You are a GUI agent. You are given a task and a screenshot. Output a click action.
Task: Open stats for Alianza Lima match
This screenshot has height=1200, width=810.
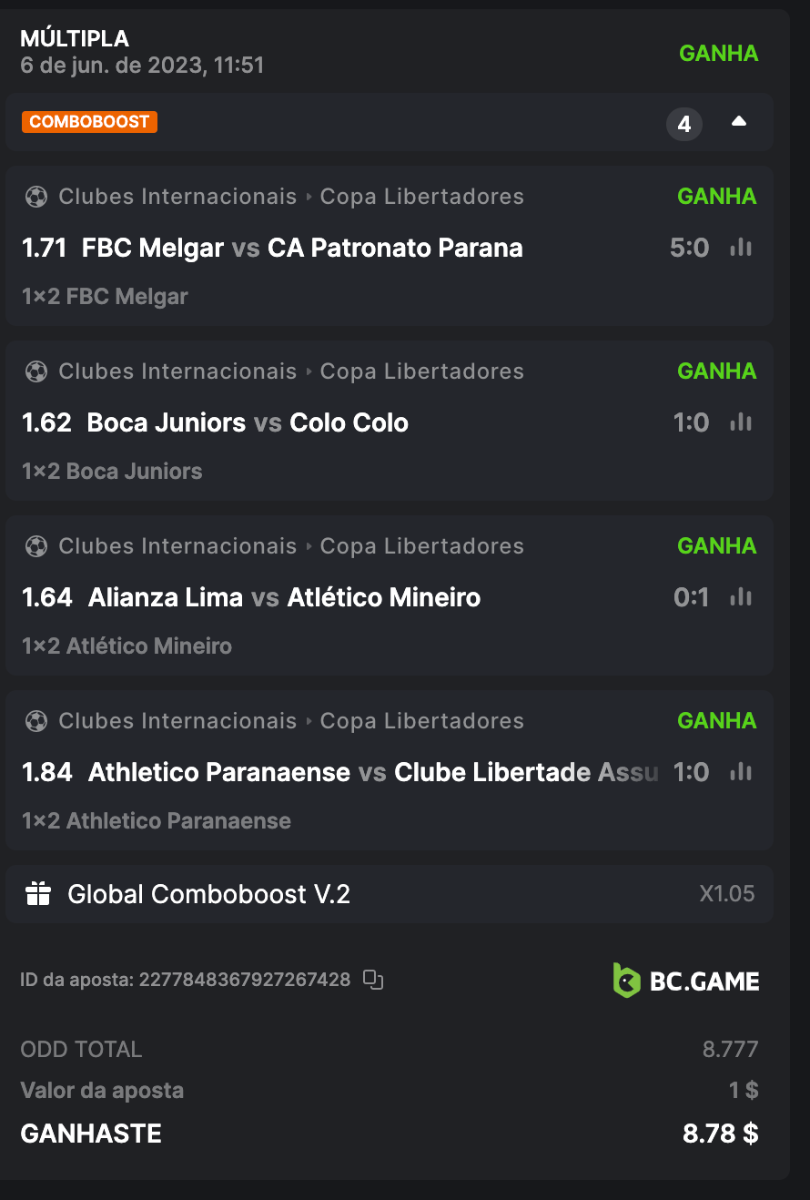click(741, 598)
